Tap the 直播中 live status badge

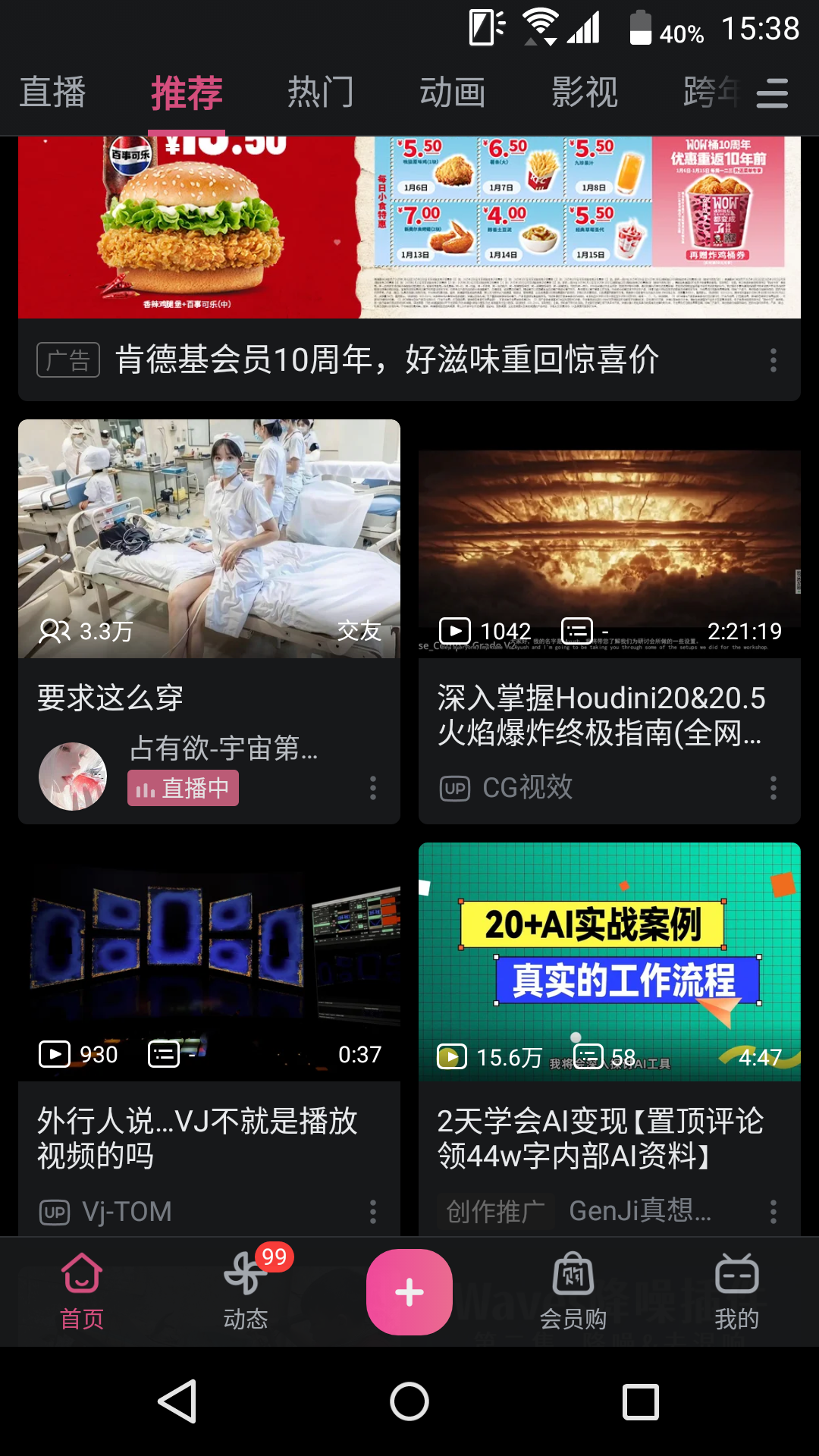click(183, 789)
